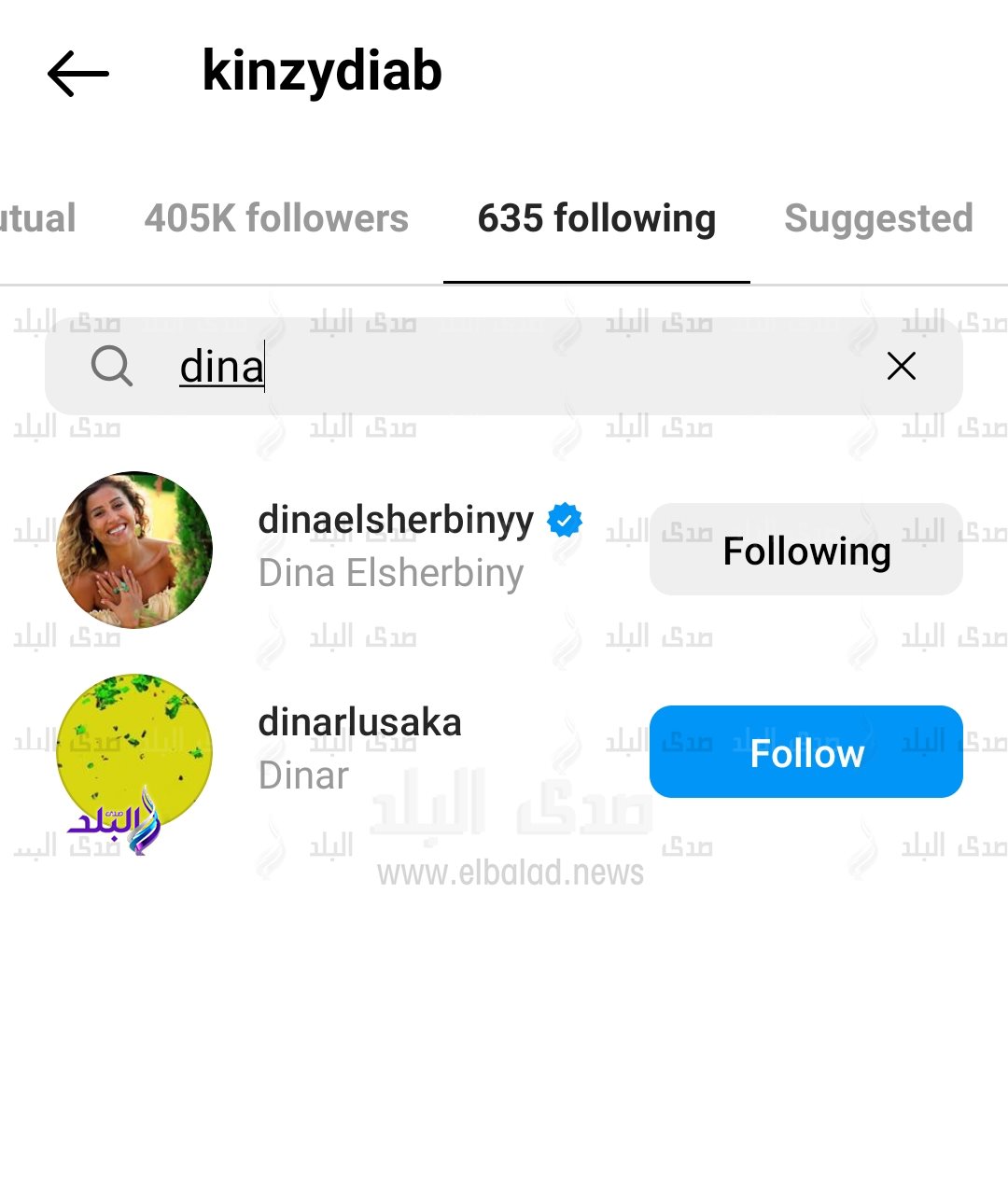The width and height of the screenshot is (1008, 1201).
Task: Tap Following button for Dina Elsherbiny
Action: click(805, 550)
